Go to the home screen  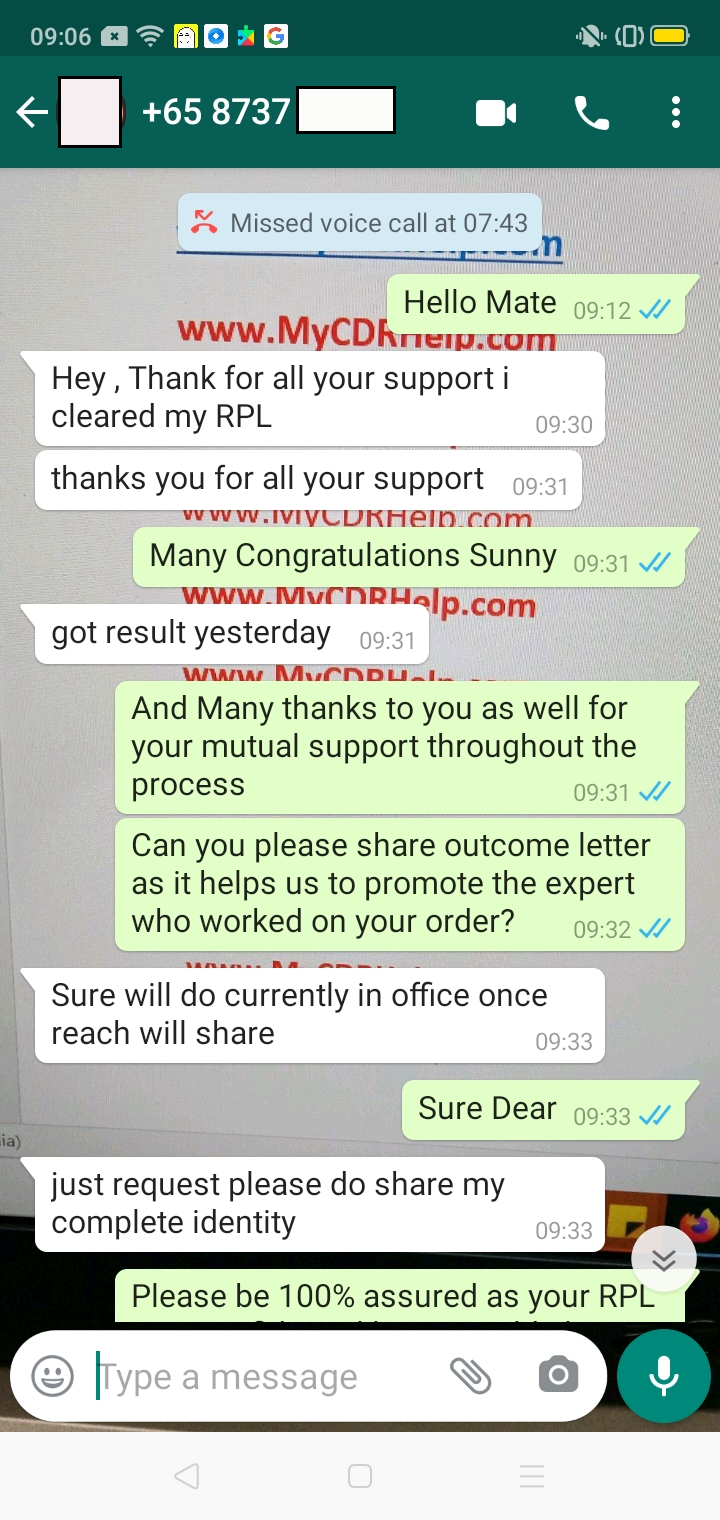point(360,1475)
